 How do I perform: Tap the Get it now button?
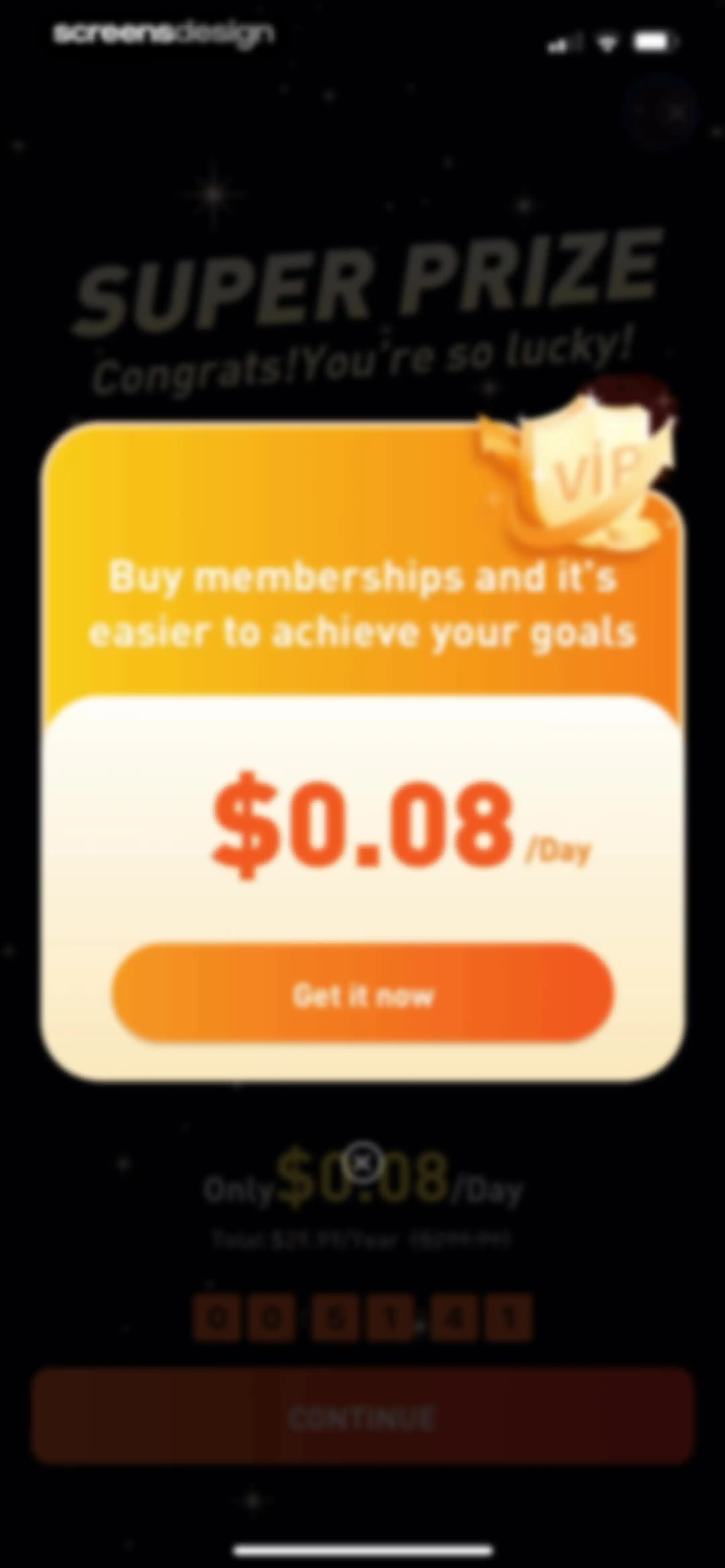click(x=363, y=993)
